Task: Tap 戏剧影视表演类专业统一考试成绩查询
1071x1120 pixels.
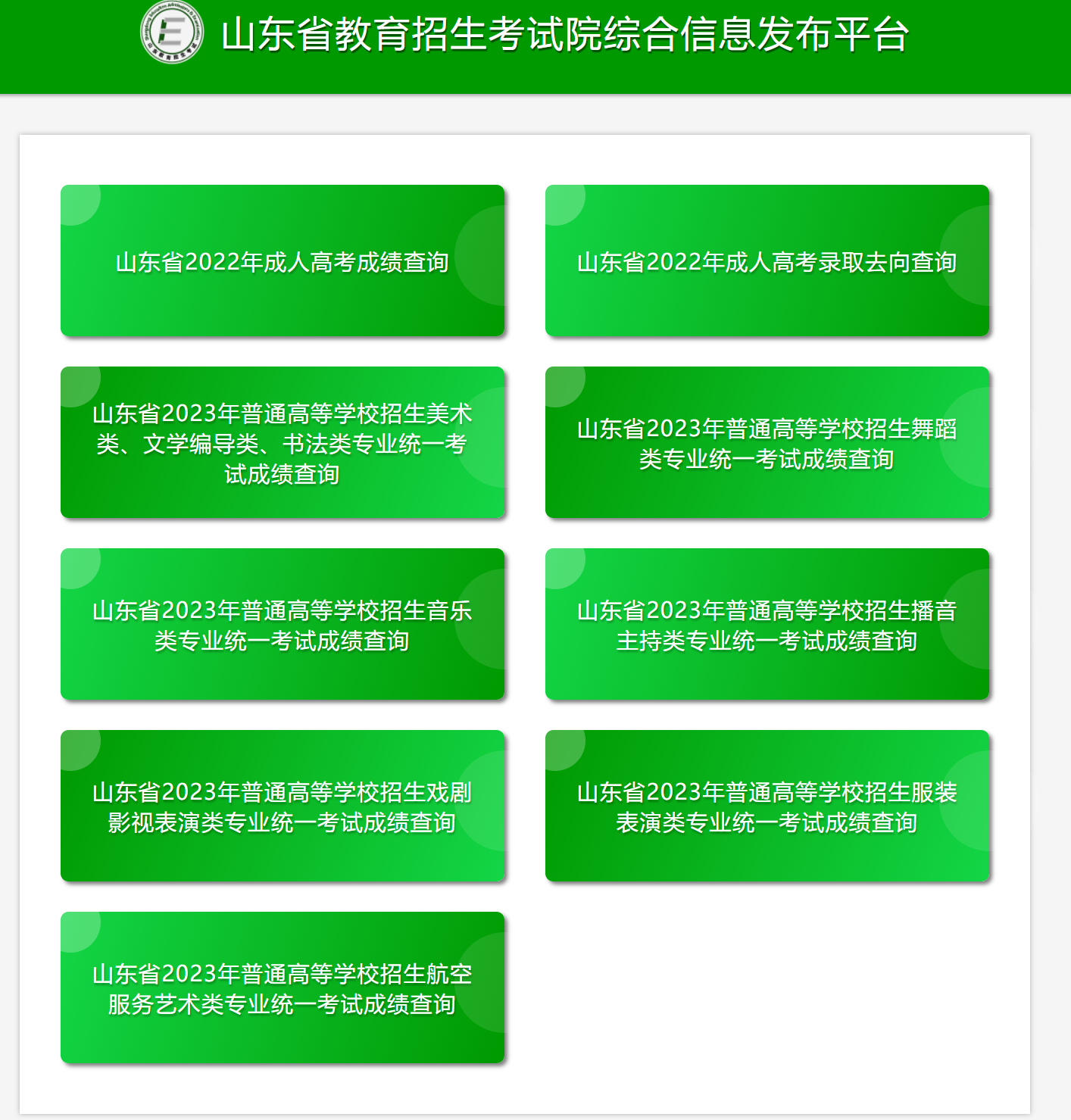Action: tap(282, 806)
